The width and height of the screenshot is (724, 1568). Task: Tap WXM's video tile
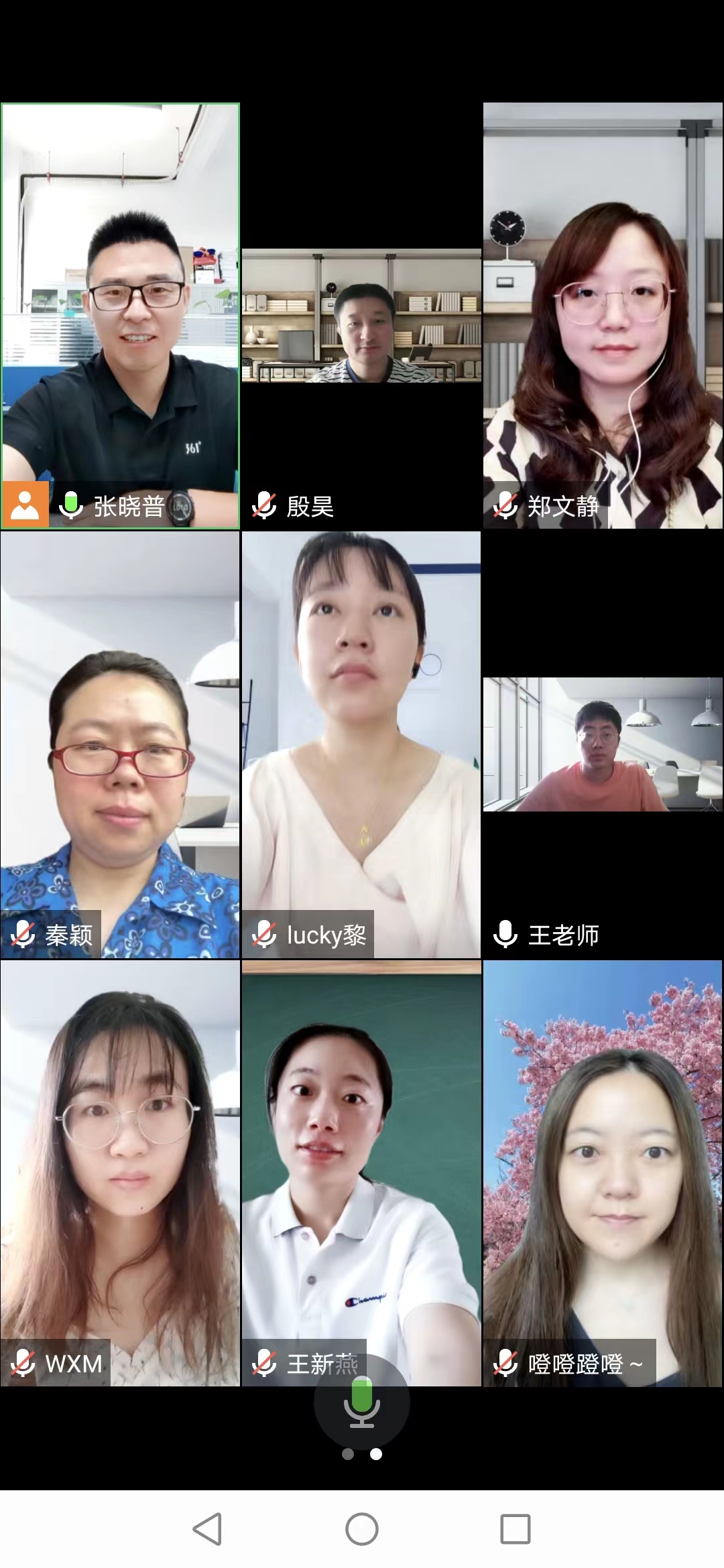pos(121,1173)
